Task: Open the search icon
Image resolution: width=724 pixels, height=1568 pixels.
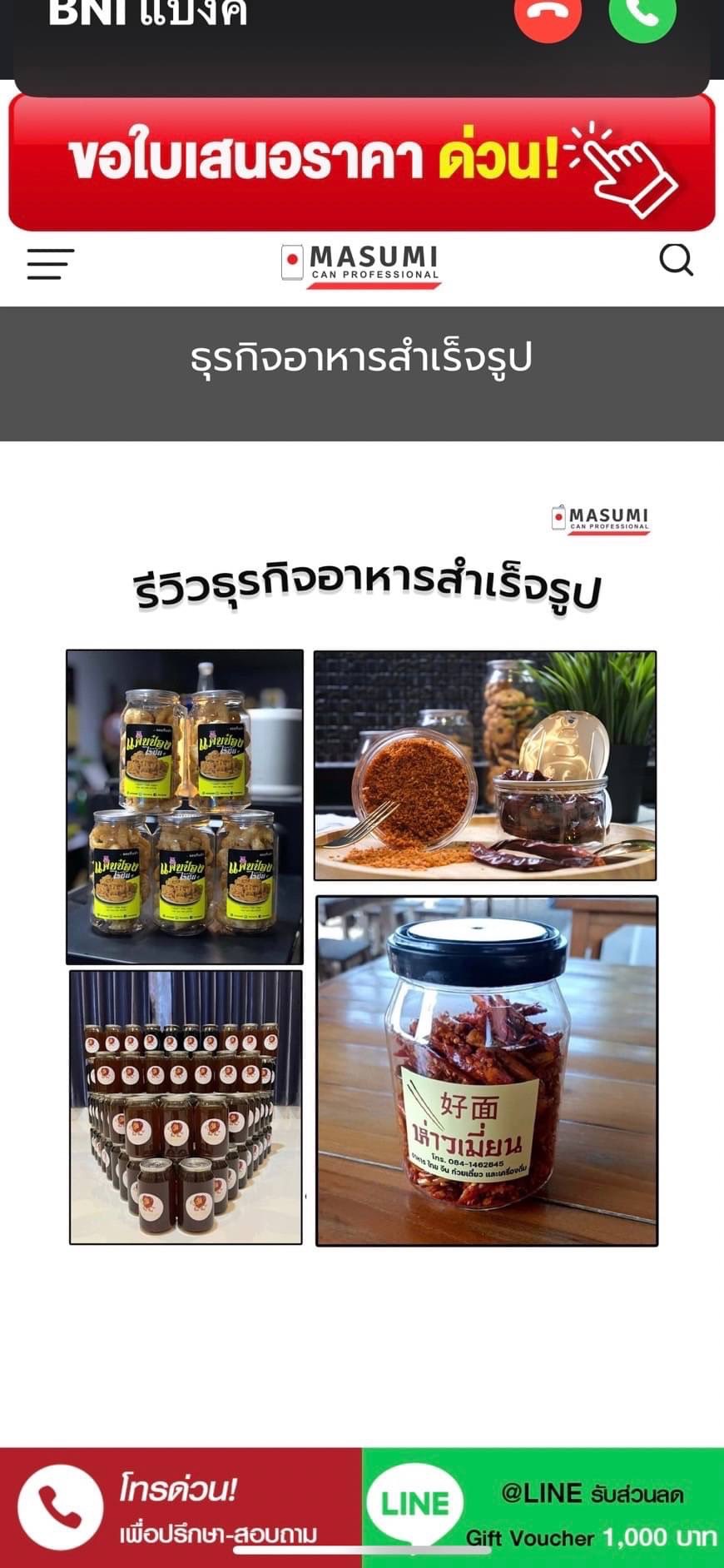Action: tap(676, 260)
